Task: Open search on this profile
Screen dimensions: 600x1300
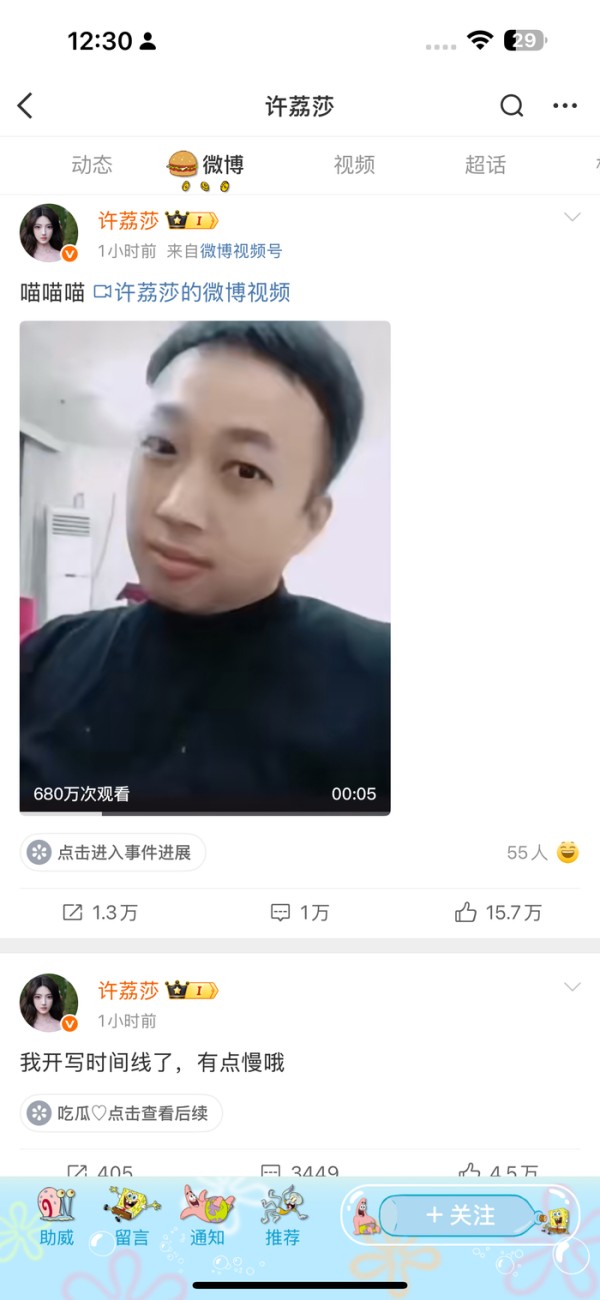Action: pyautogui.click(x=511, y=106)
